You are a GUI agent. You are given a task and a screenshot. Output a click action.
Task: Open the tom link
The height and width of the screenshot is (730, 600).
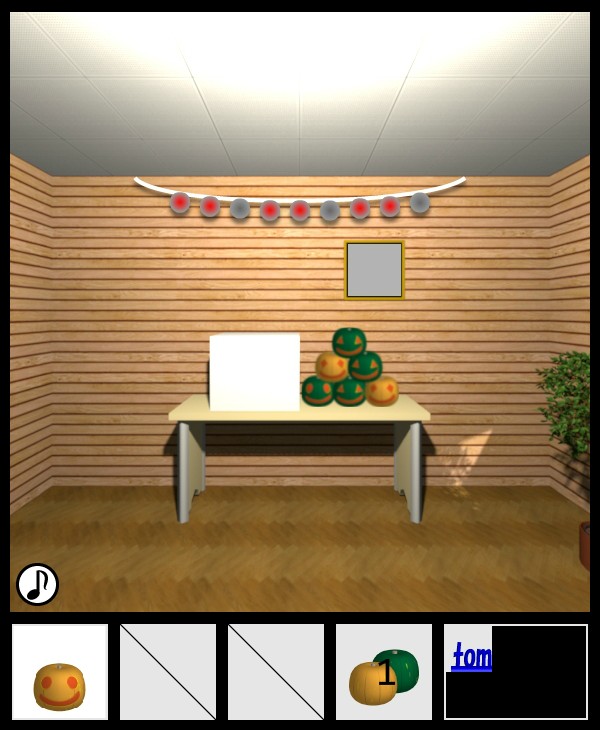(471, 657)
